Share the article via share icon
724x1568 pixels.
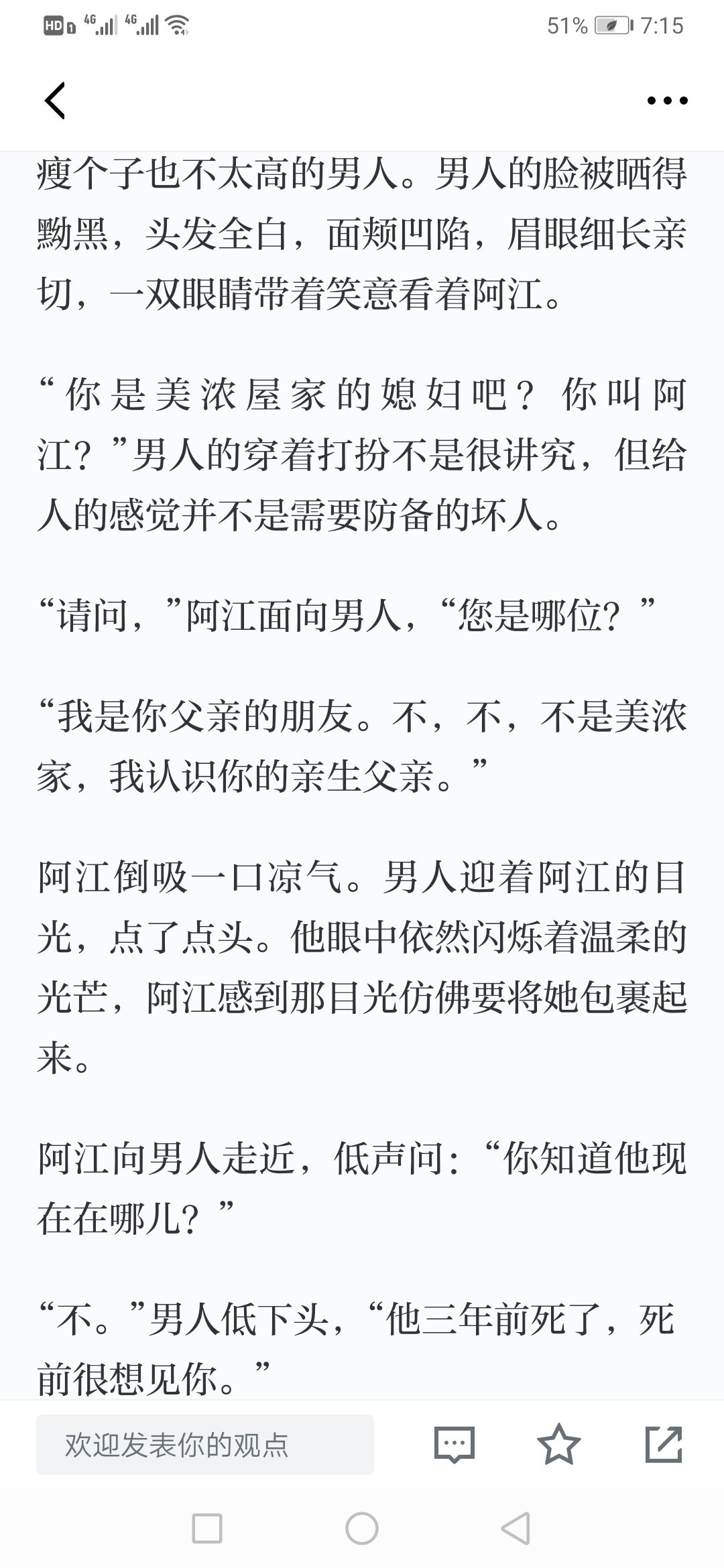(664, 1445)
